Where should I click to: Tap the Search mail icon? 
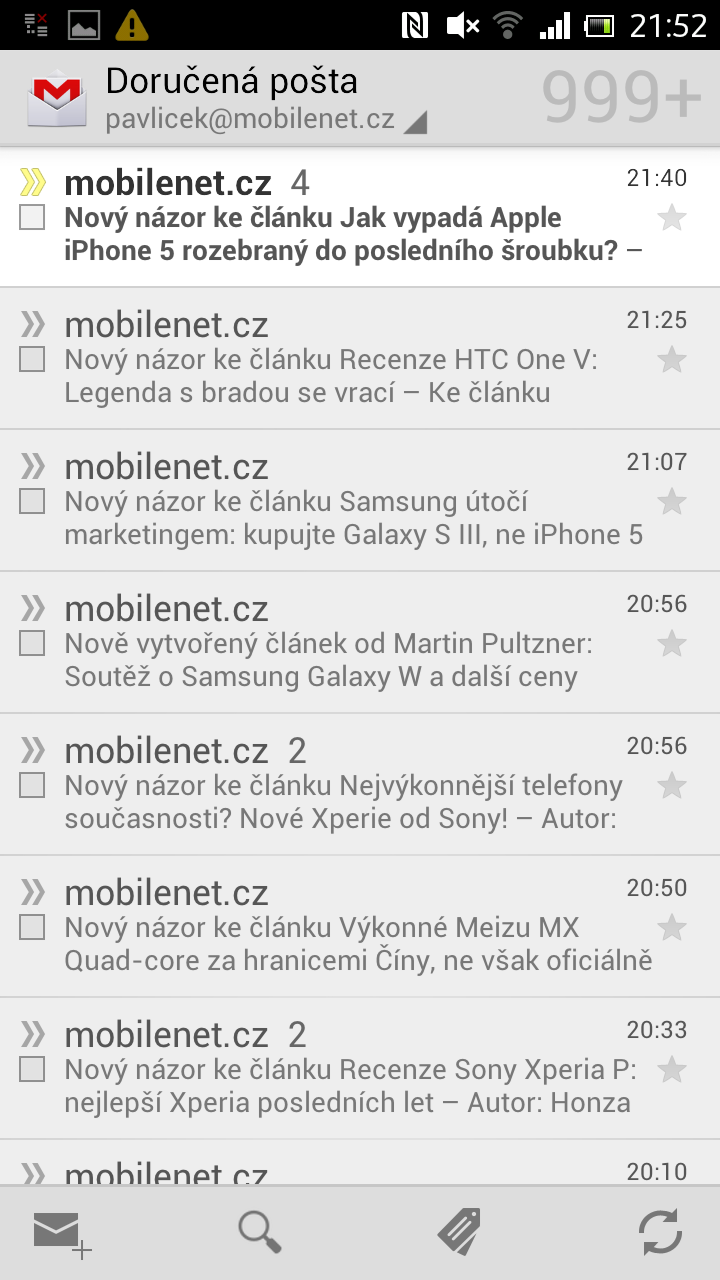click(x=258, y=1232)
